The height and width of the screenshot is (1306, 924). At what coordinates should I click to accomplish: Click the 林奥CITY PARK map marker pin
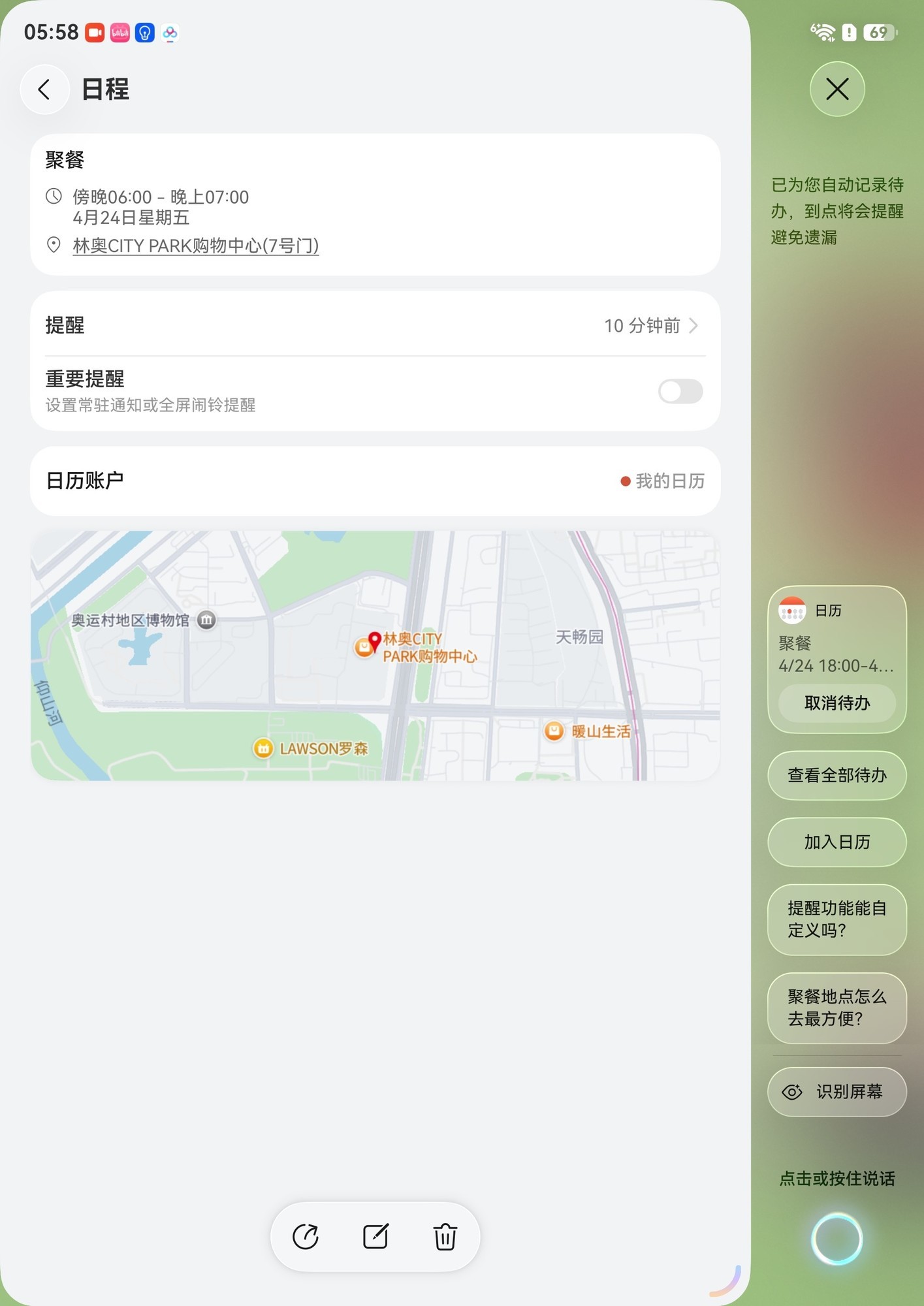pyautogui.click(x=375, y=643)
